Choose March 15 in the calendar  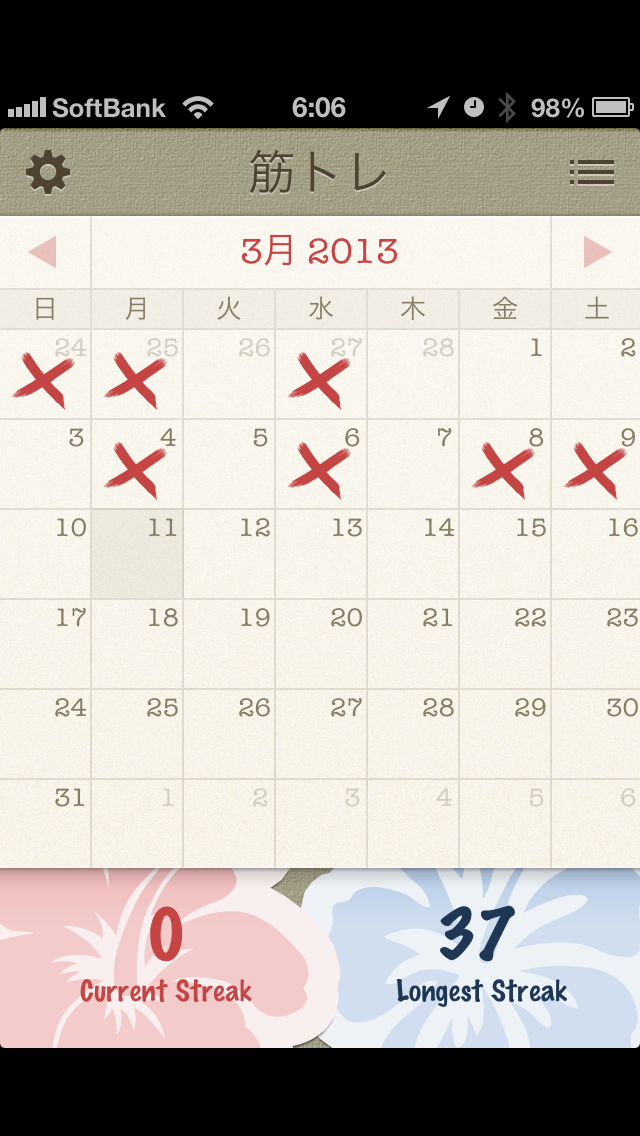click(505, 554)
